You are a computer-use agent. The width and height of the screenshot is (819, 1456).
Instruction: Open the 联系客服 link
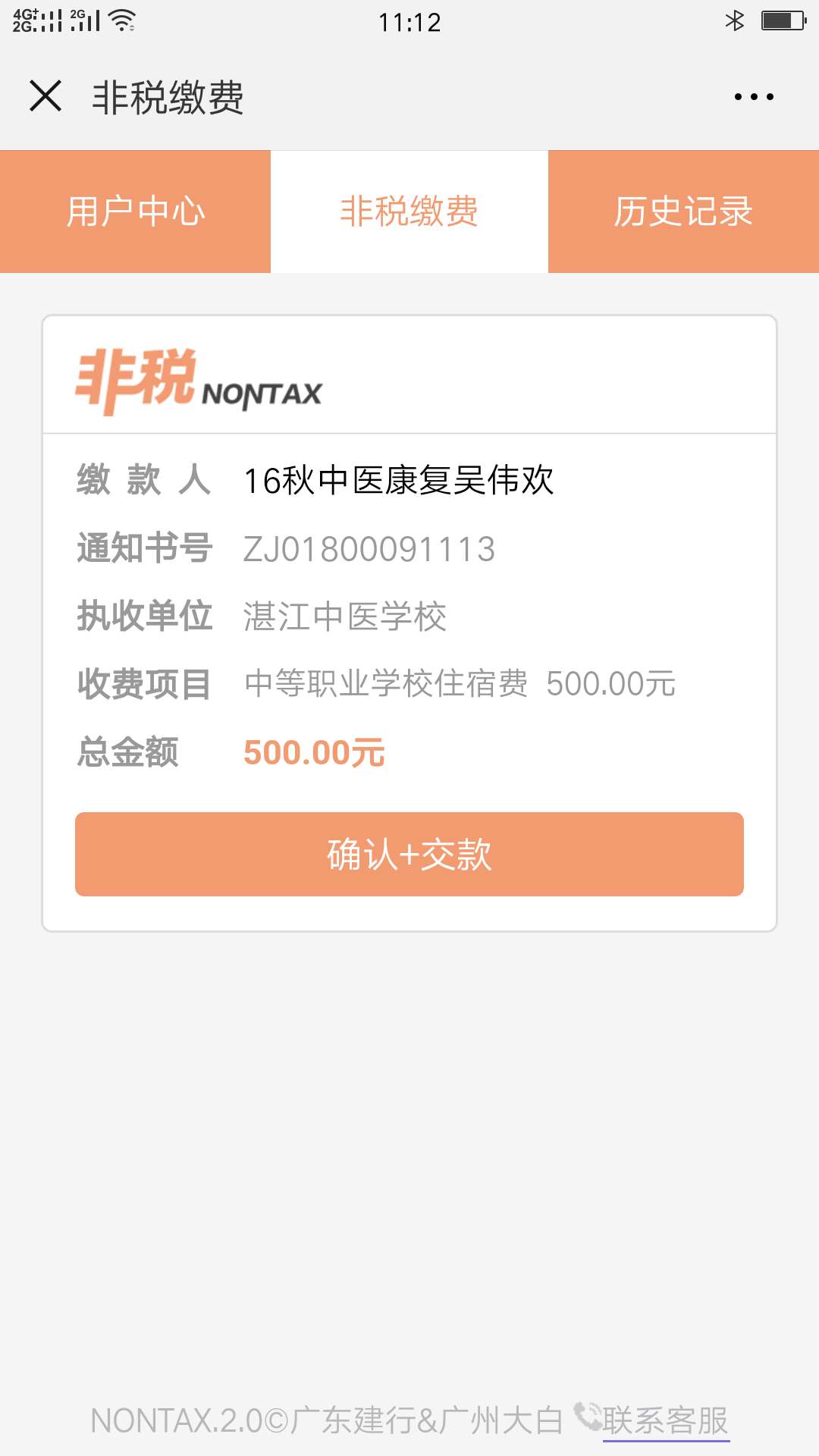point(666,1421)
